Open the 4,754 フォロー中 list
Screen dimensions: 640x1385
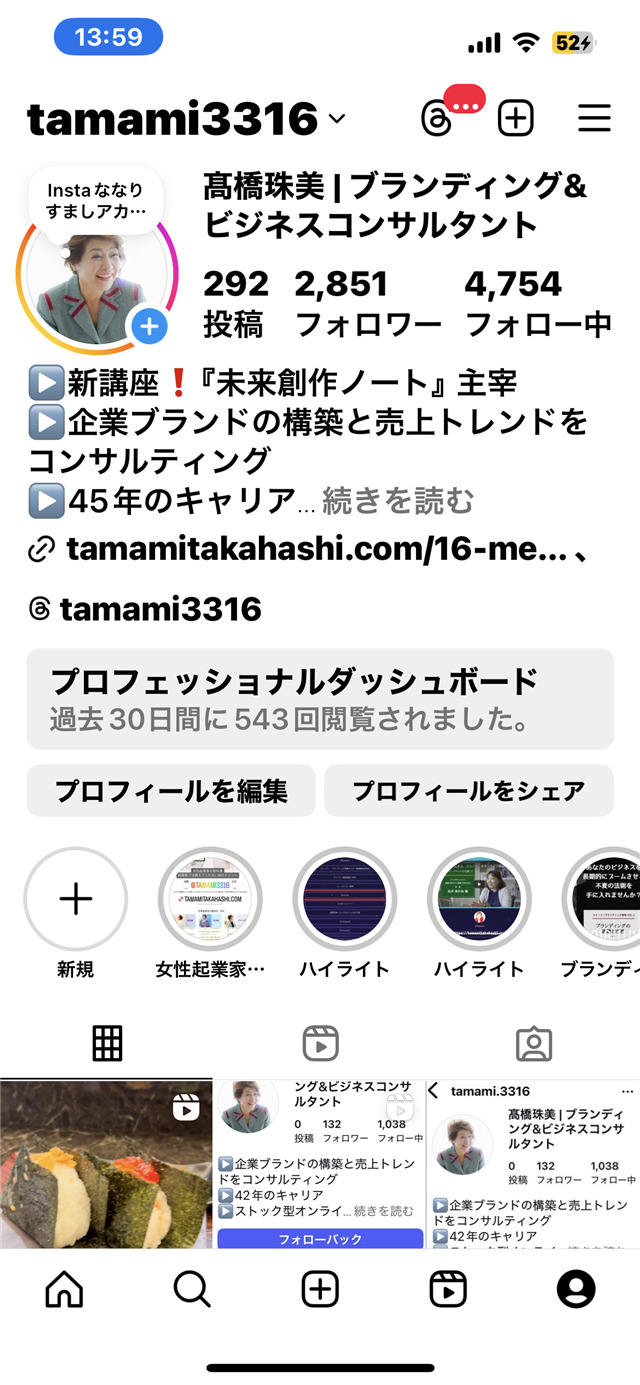point(538,302)
